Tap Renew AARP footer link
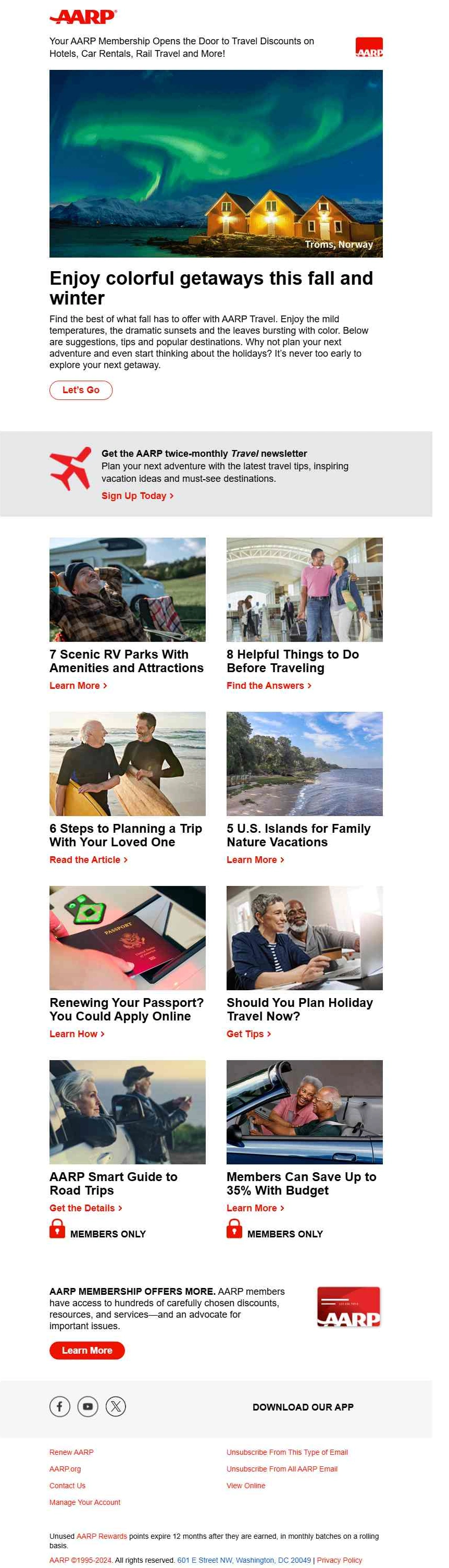449x1568 pixels. pos(71,1452)
